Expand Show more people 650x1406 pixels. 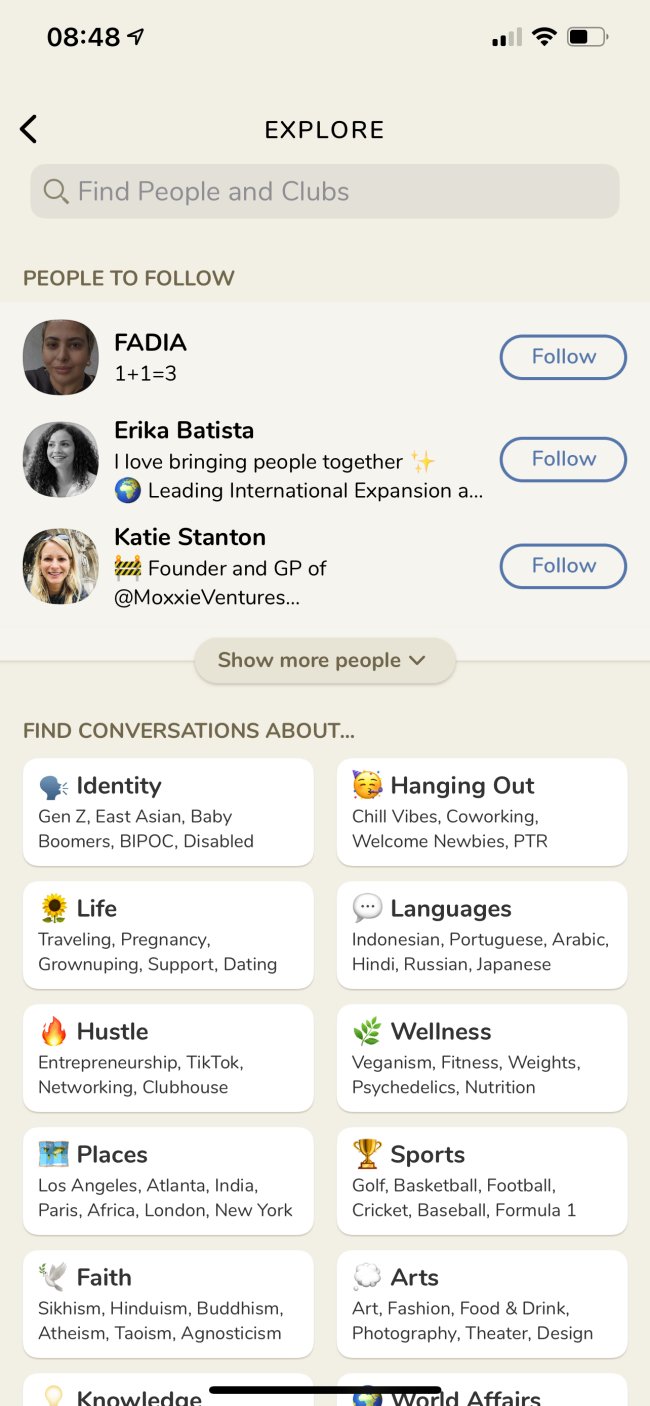(325, 660)
